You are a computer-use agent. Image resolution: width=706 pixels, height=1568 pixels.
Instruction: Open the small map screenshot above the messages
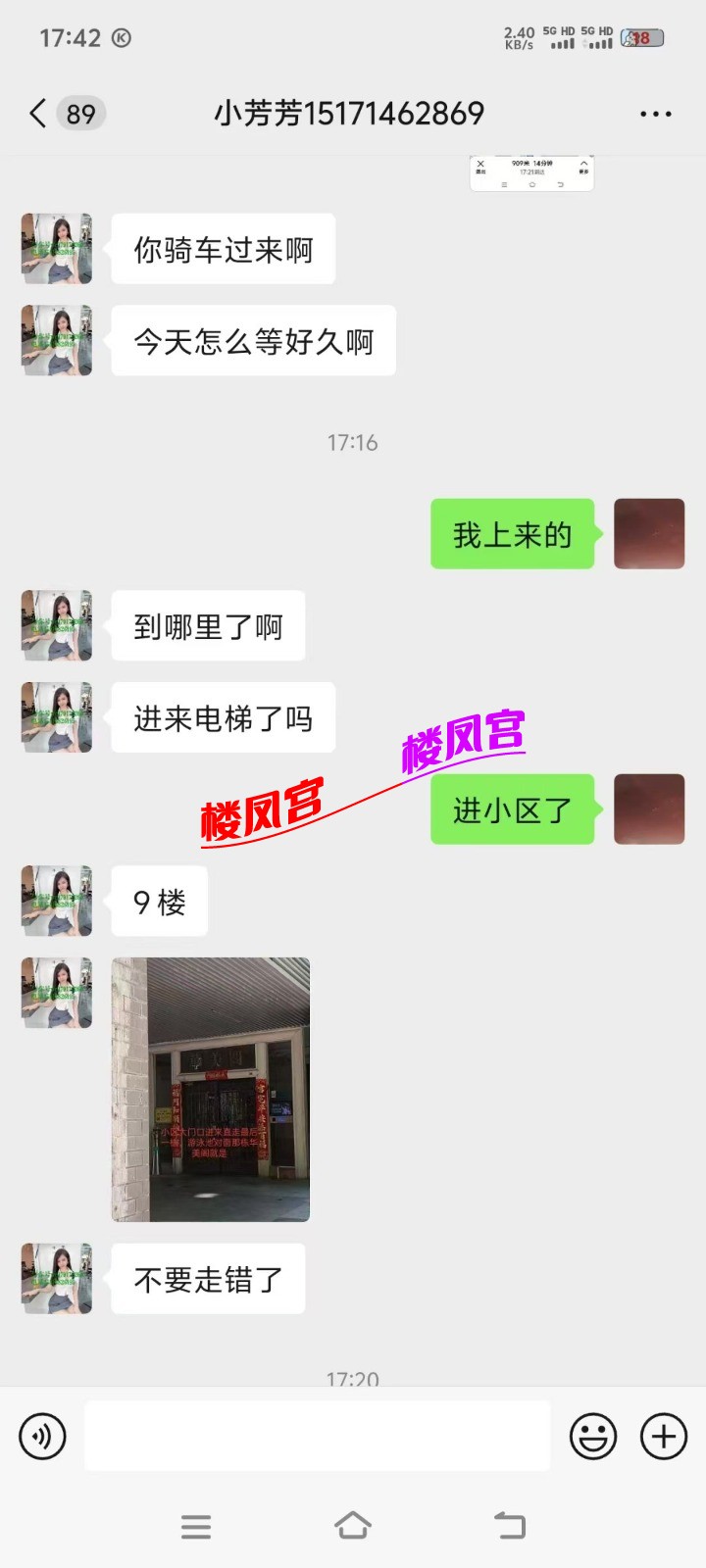pos(531,173)
